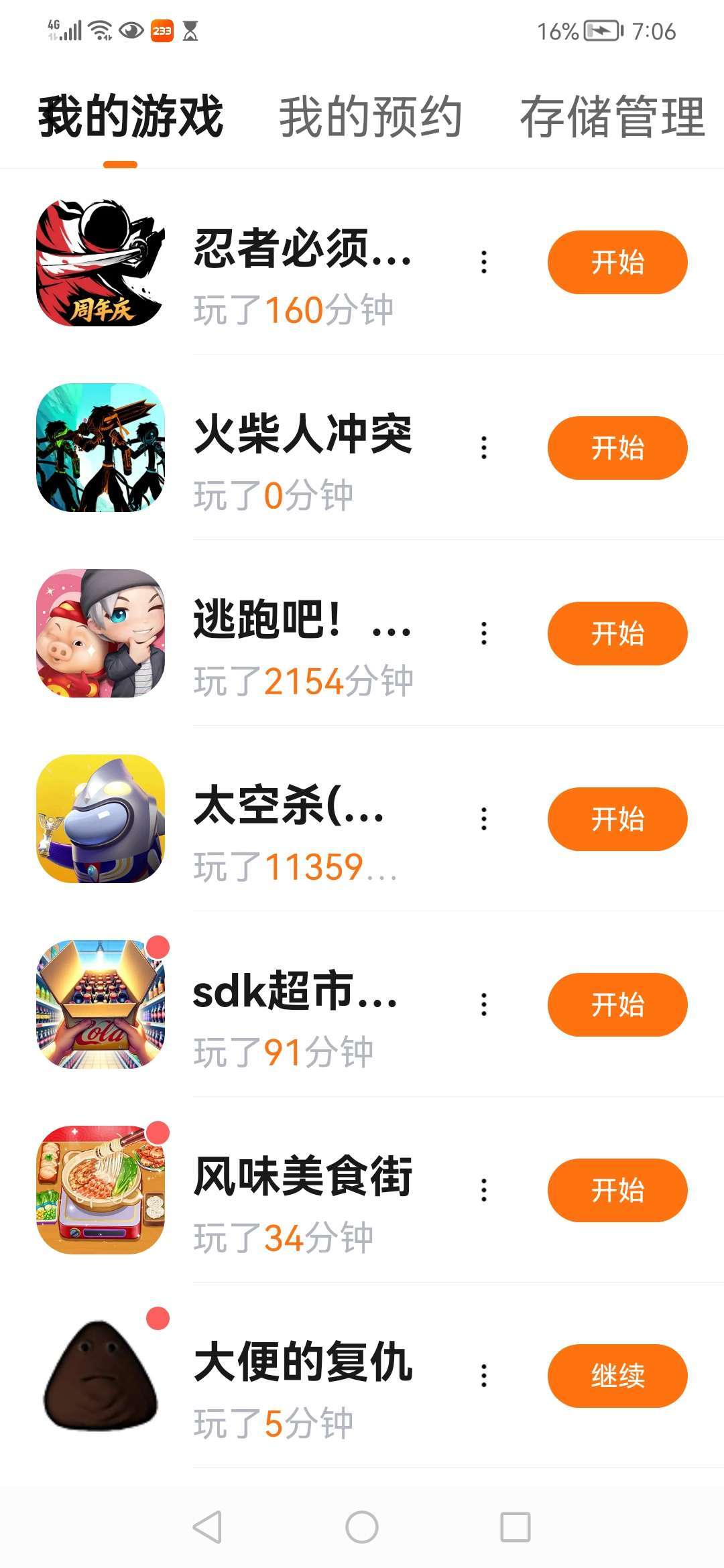Start 火柴人冲突 with the 开始 button
The height and width of the screenshot is (1568, 724).
click(x=617, y=448)
